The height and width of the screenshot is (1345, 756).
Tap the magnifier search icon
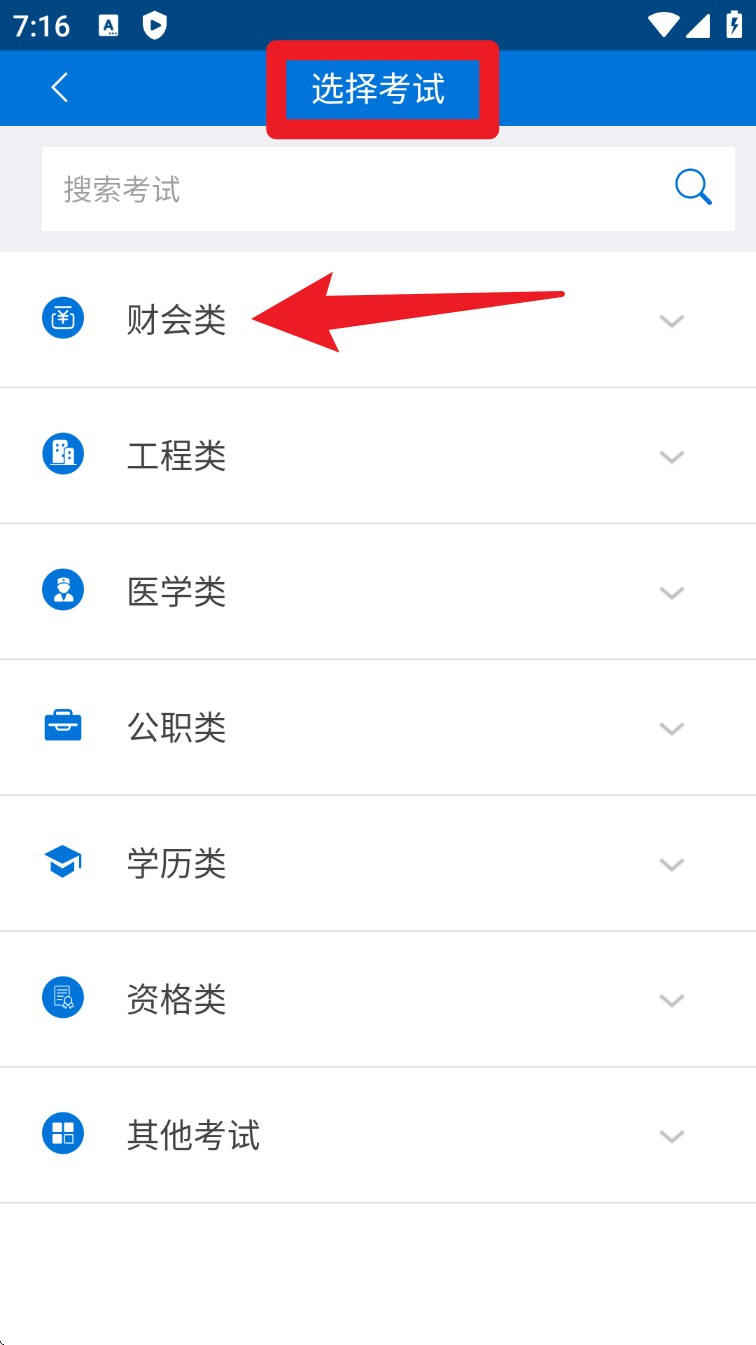(693, 187)
